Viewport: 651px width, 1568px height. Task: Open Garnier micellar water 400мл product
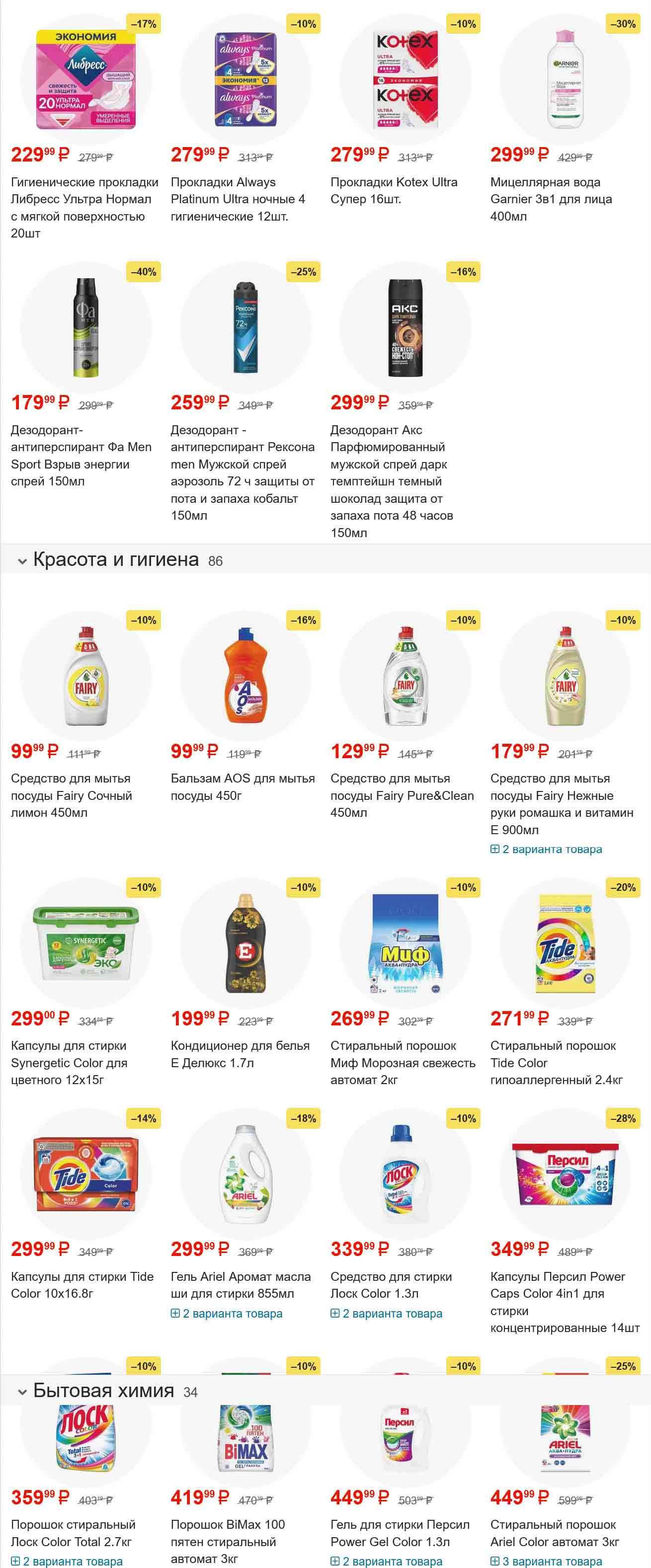(551, 199)
